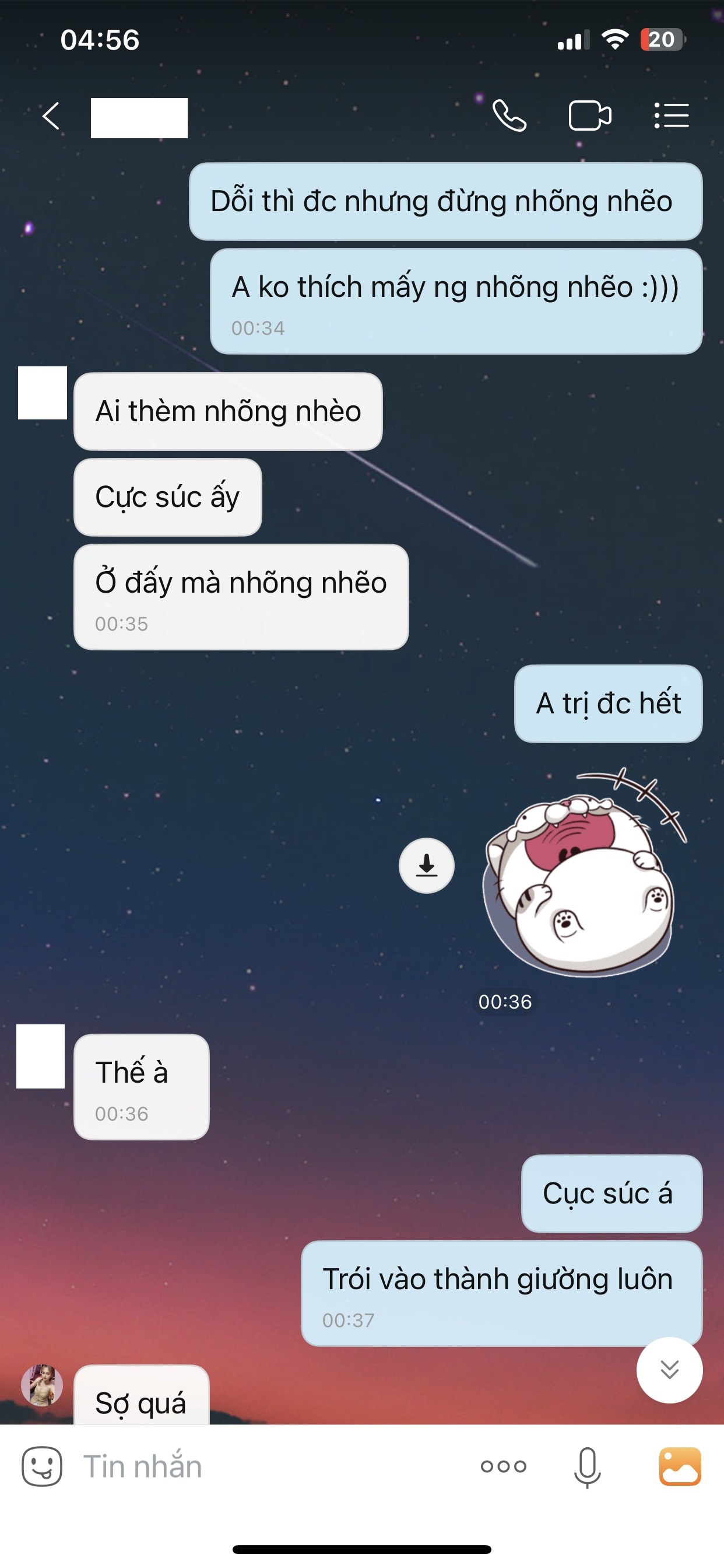Open the conversation options menu
The height and width of the screenshot is (1568, 724).
[671, 116]
